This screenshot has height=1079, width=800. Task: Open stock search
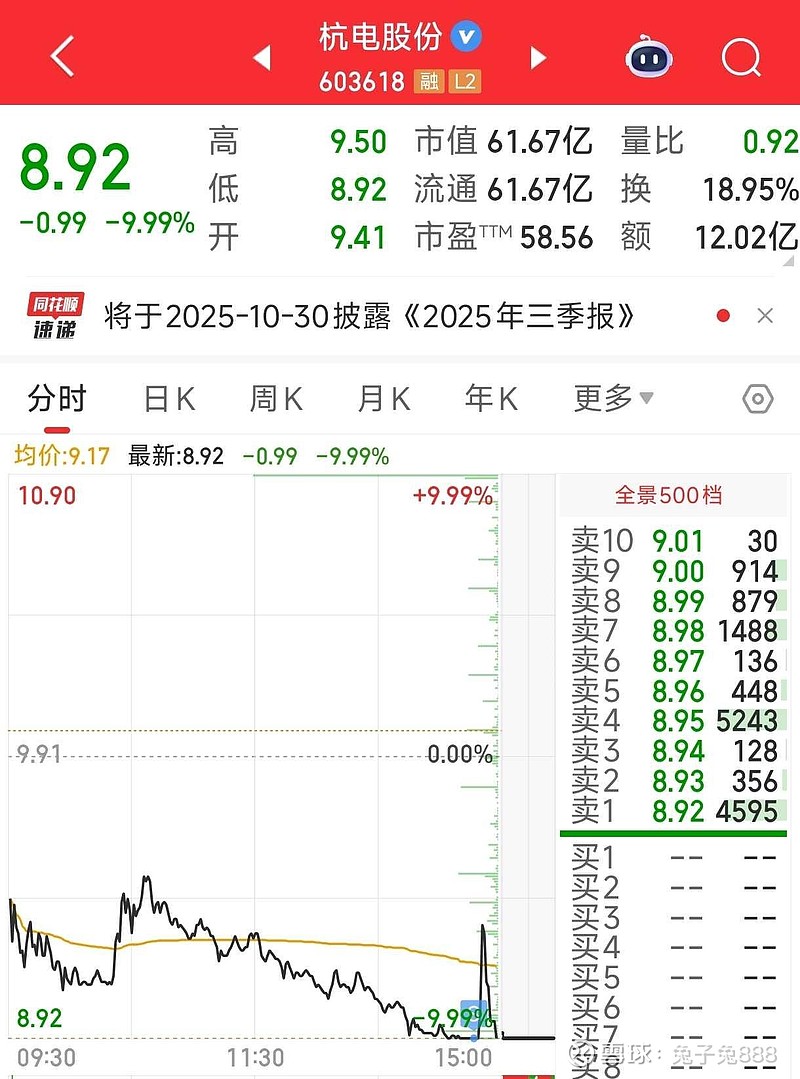(741, 57)
